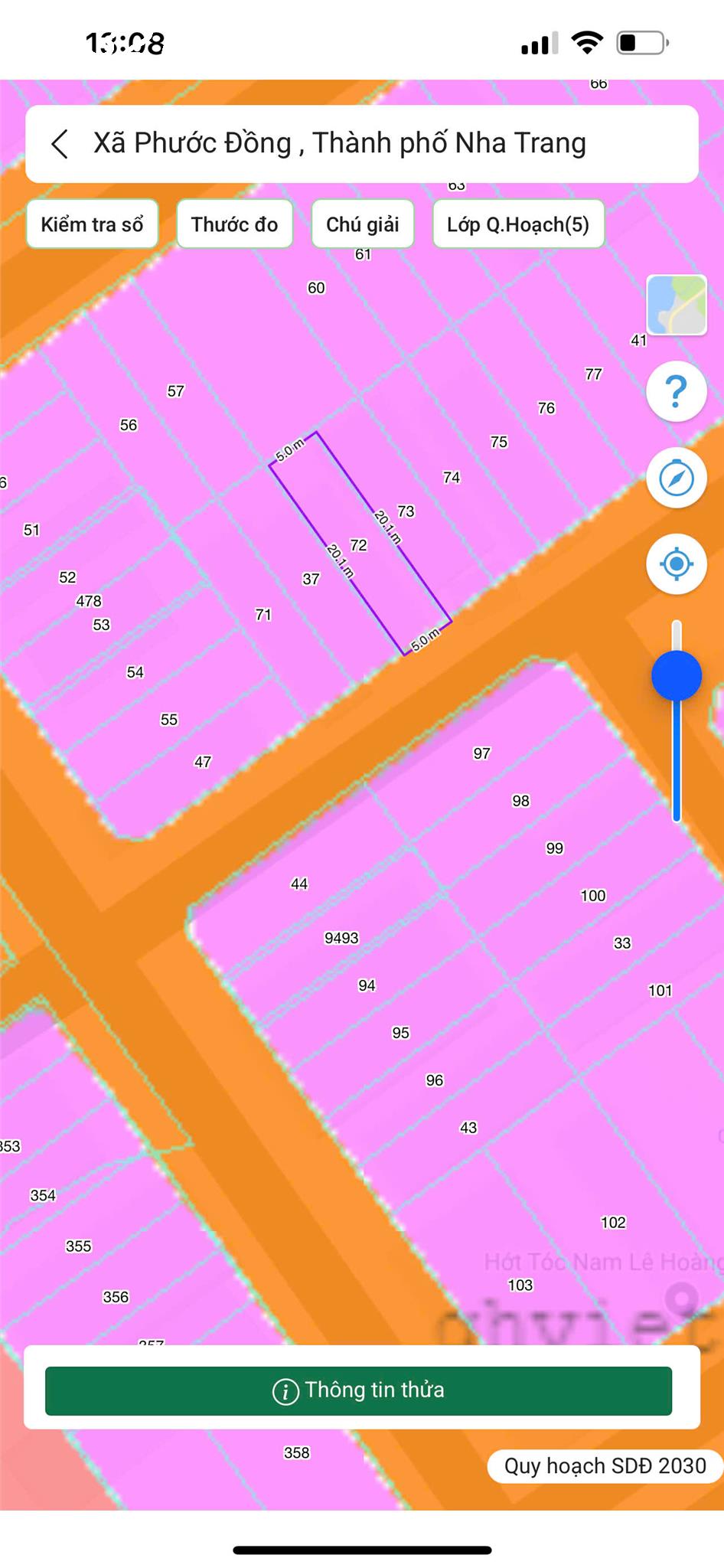Select the Thước đo measuring tool
The width and height of the screenshot is (724, 1568).
pyautogui.click(x=234, y=224)
